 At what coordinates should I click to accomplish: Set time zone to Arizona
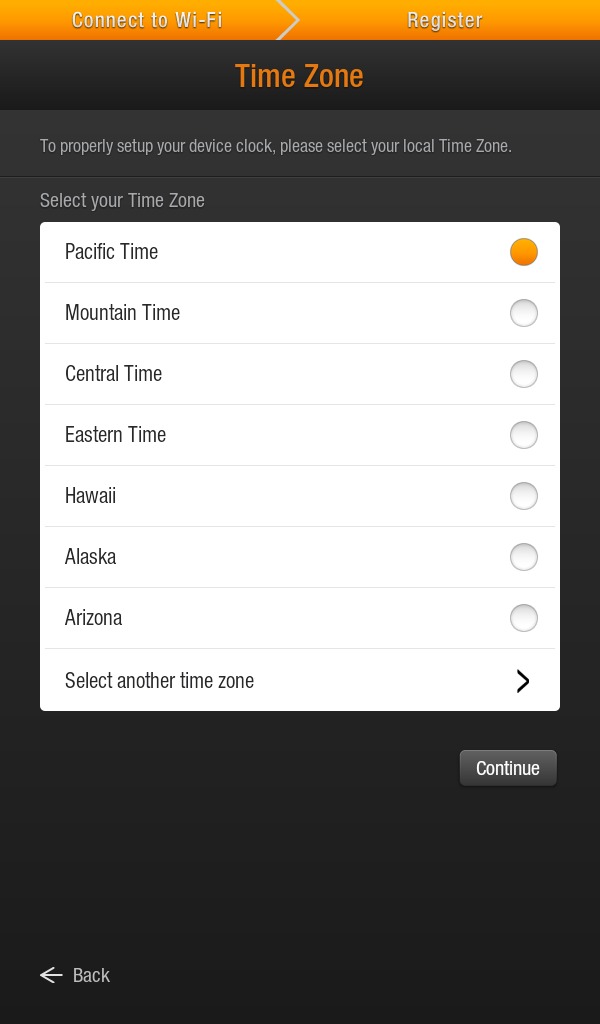[300, 618]
